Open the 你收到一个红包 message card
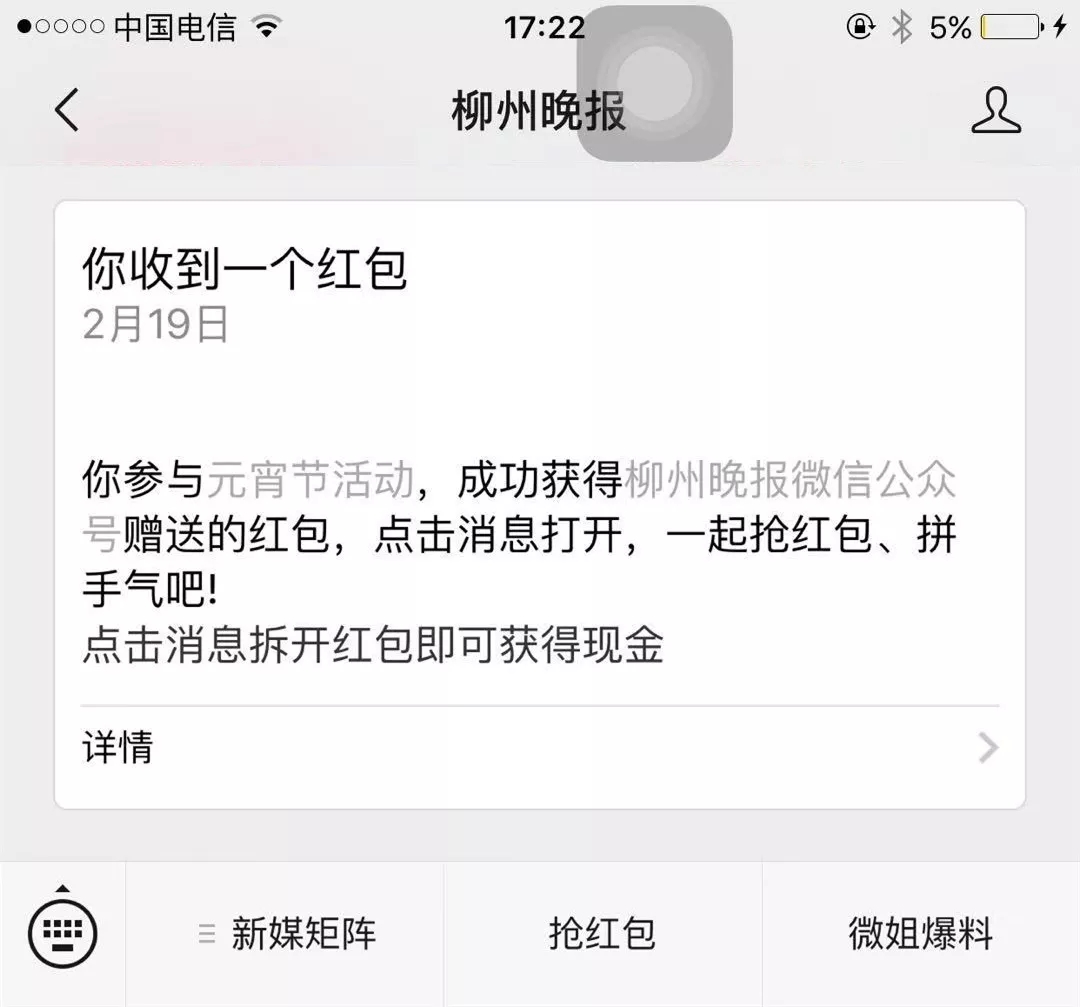1080x1007 pixels. pyautogui.click(x=540, y=450)
